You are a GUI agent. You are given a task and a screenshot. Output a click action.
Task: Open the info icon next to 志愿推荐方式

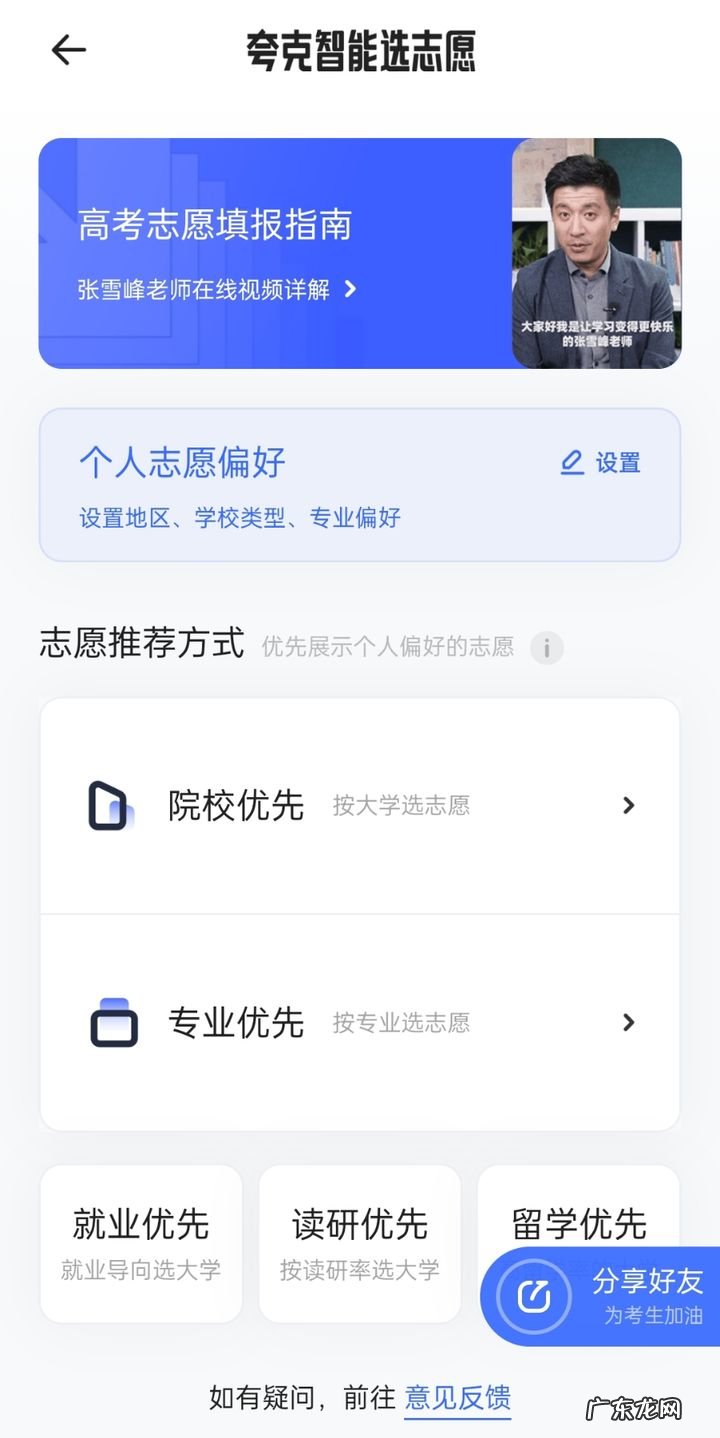coord(546,648)
